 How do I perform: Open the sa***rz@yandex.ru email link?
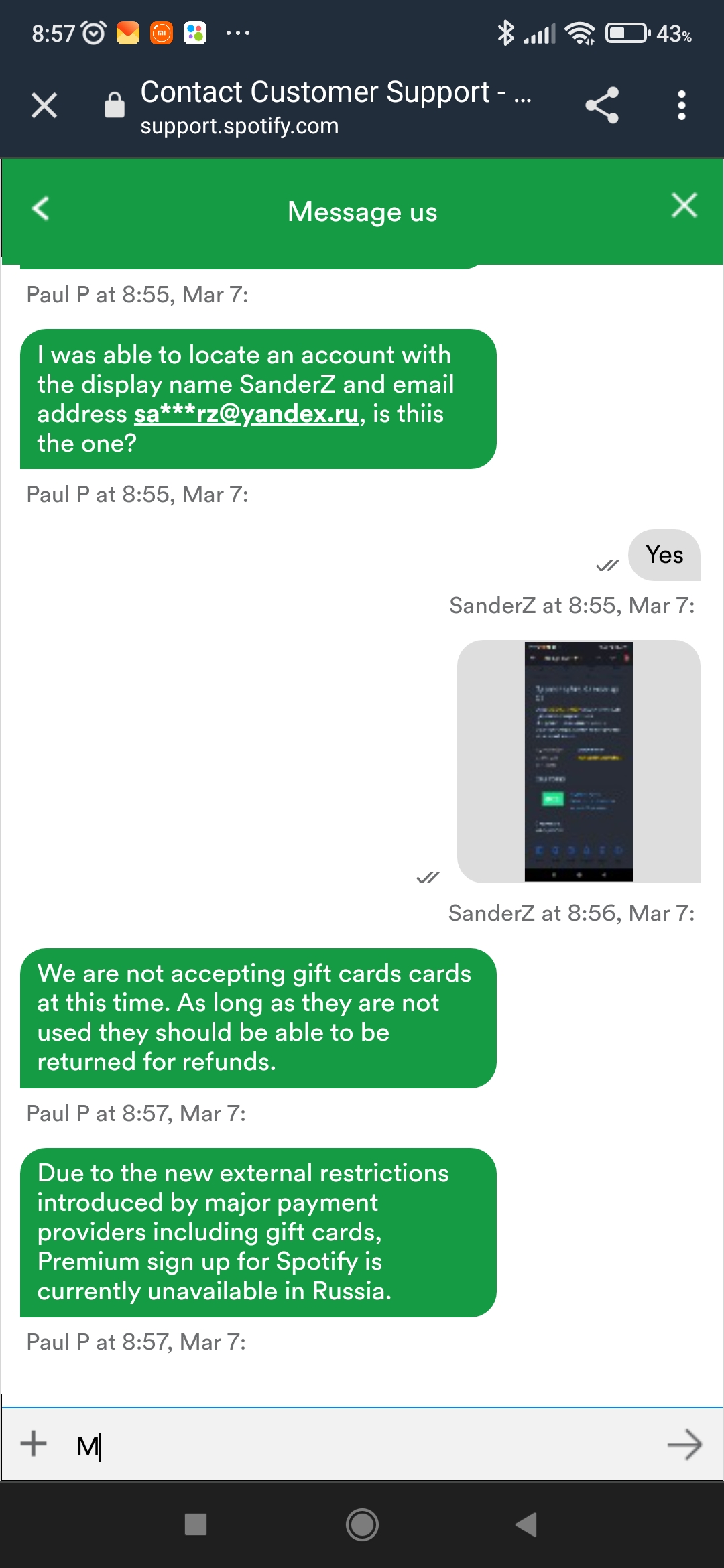tap(247, 413)
